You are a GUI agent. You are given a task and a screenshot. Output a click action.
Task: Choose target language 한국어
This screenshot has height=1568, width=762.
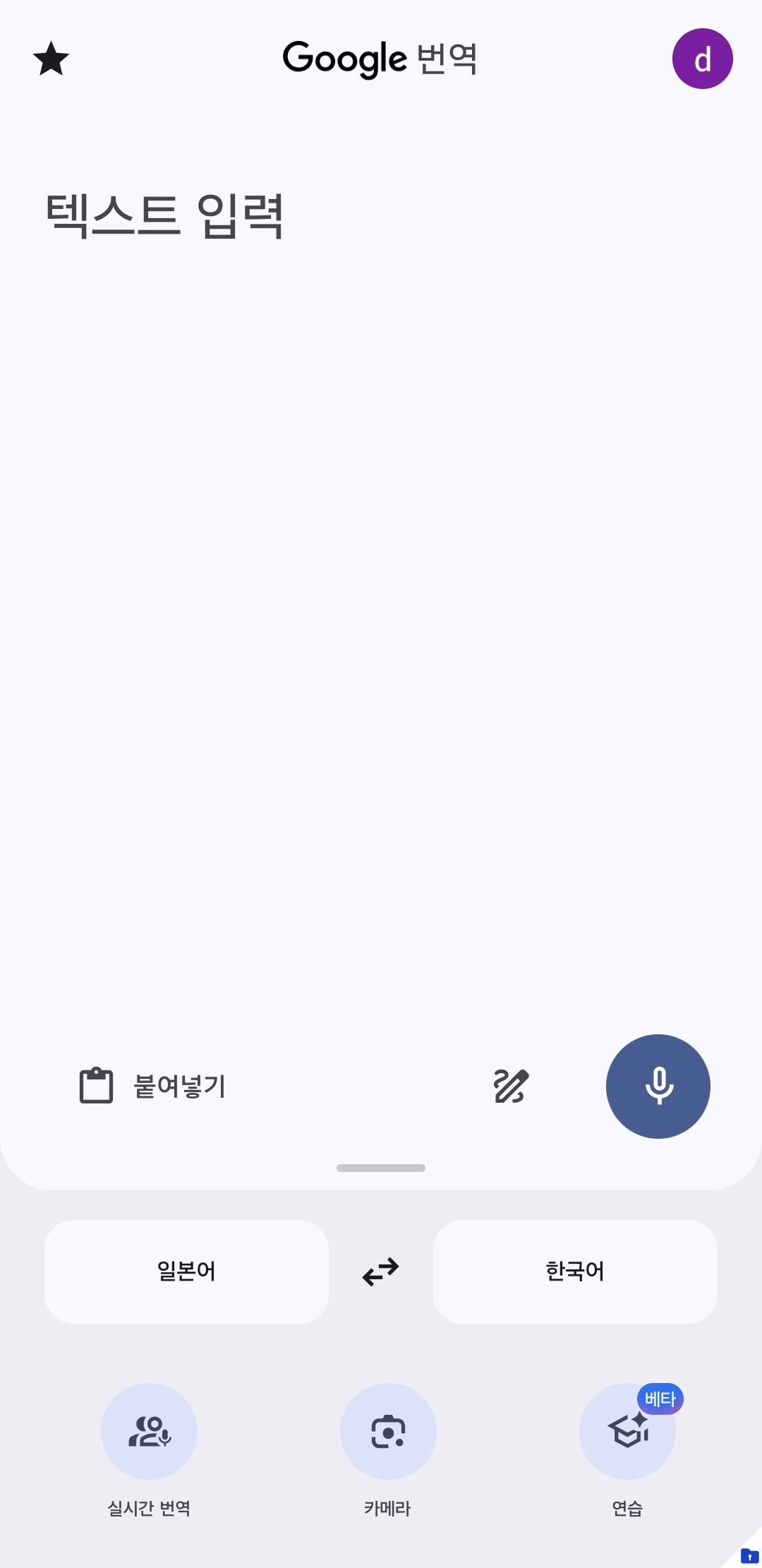[x=575, y=1271]
